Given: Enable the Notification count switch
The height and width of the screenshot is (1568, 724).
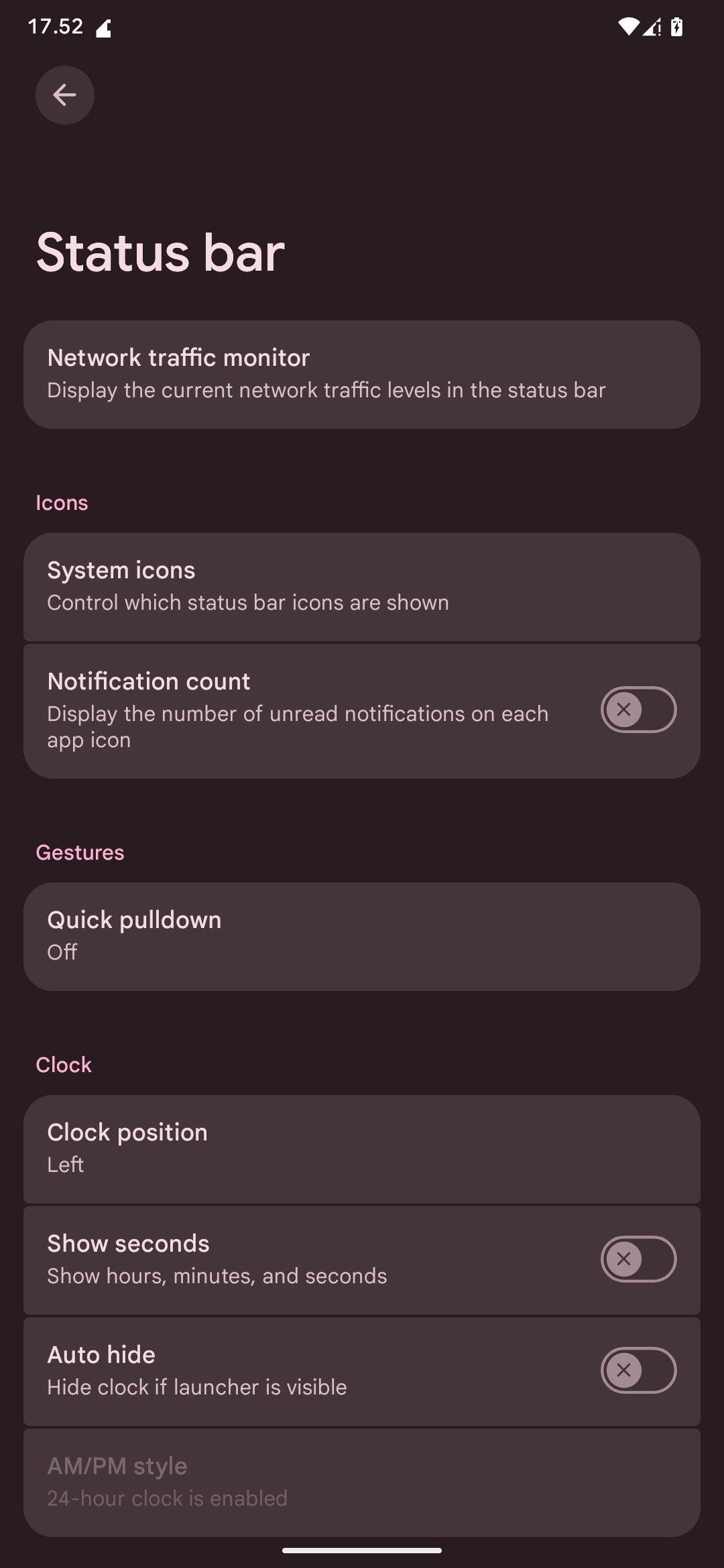Looking at the screenshot, I should pyautogui.click(x=638, y=710).
